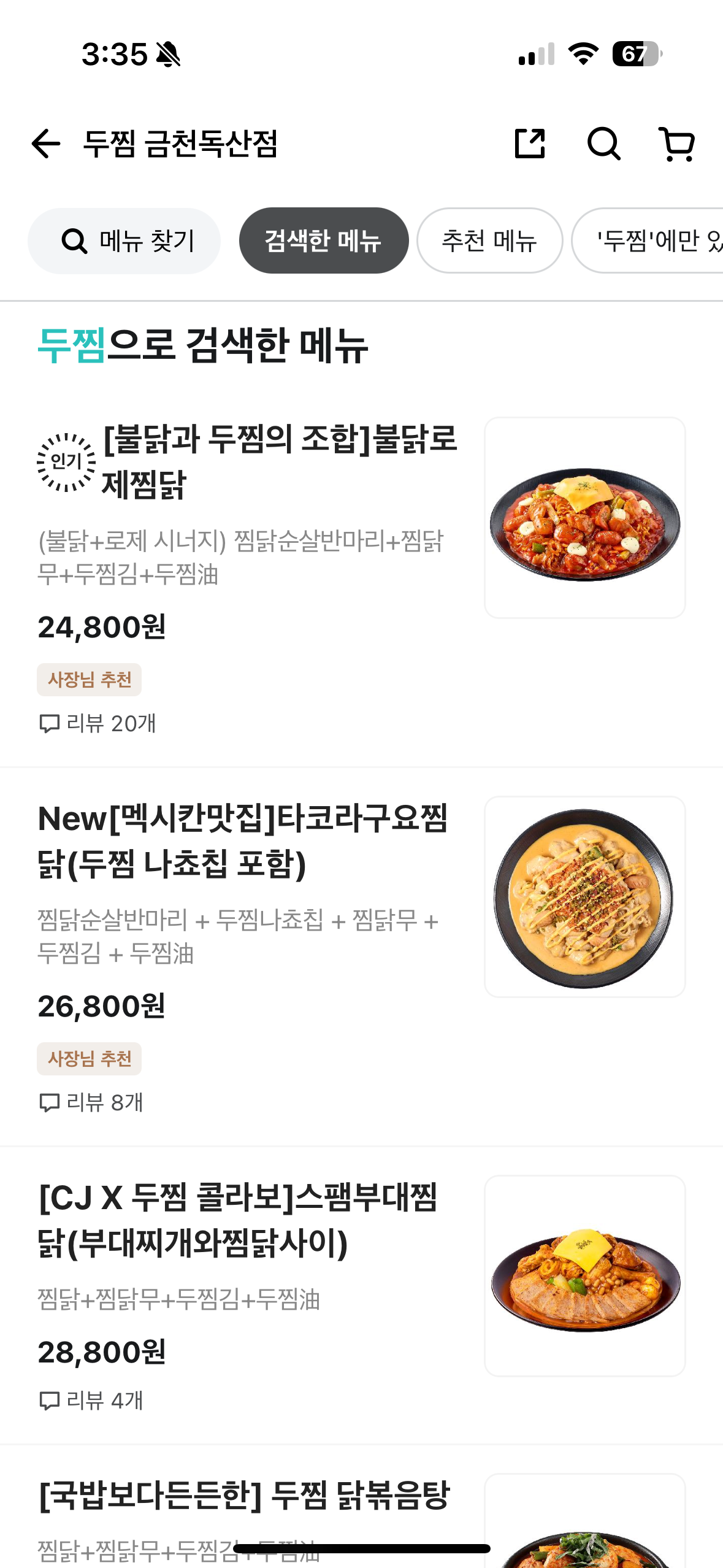Screen dimensions: 723x1568
Task: Switch to the 추천 메뉴 tab
Action: [489, 241]
